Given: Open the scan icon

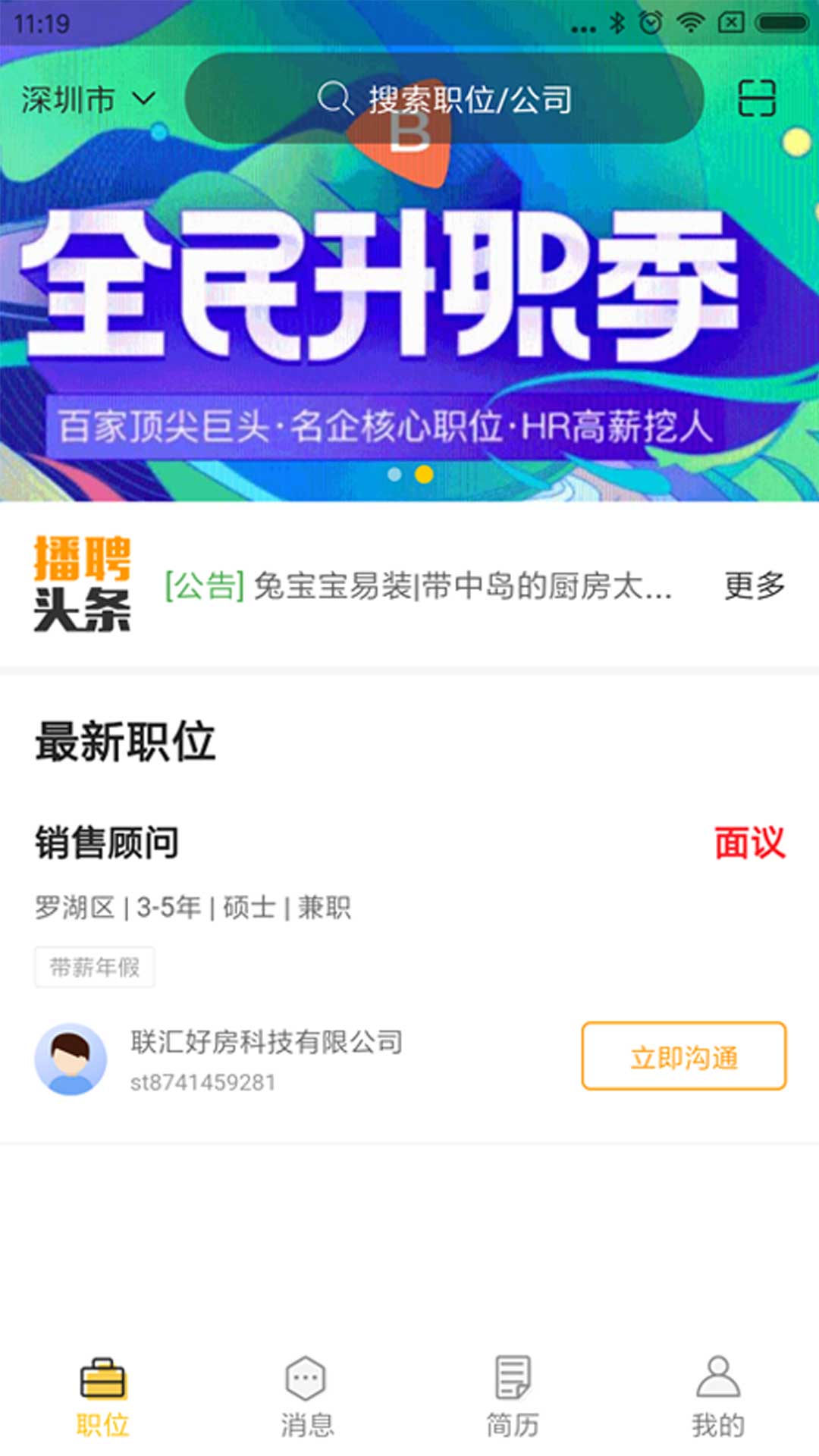Looking at the screenshot, I should pos(757,99).
